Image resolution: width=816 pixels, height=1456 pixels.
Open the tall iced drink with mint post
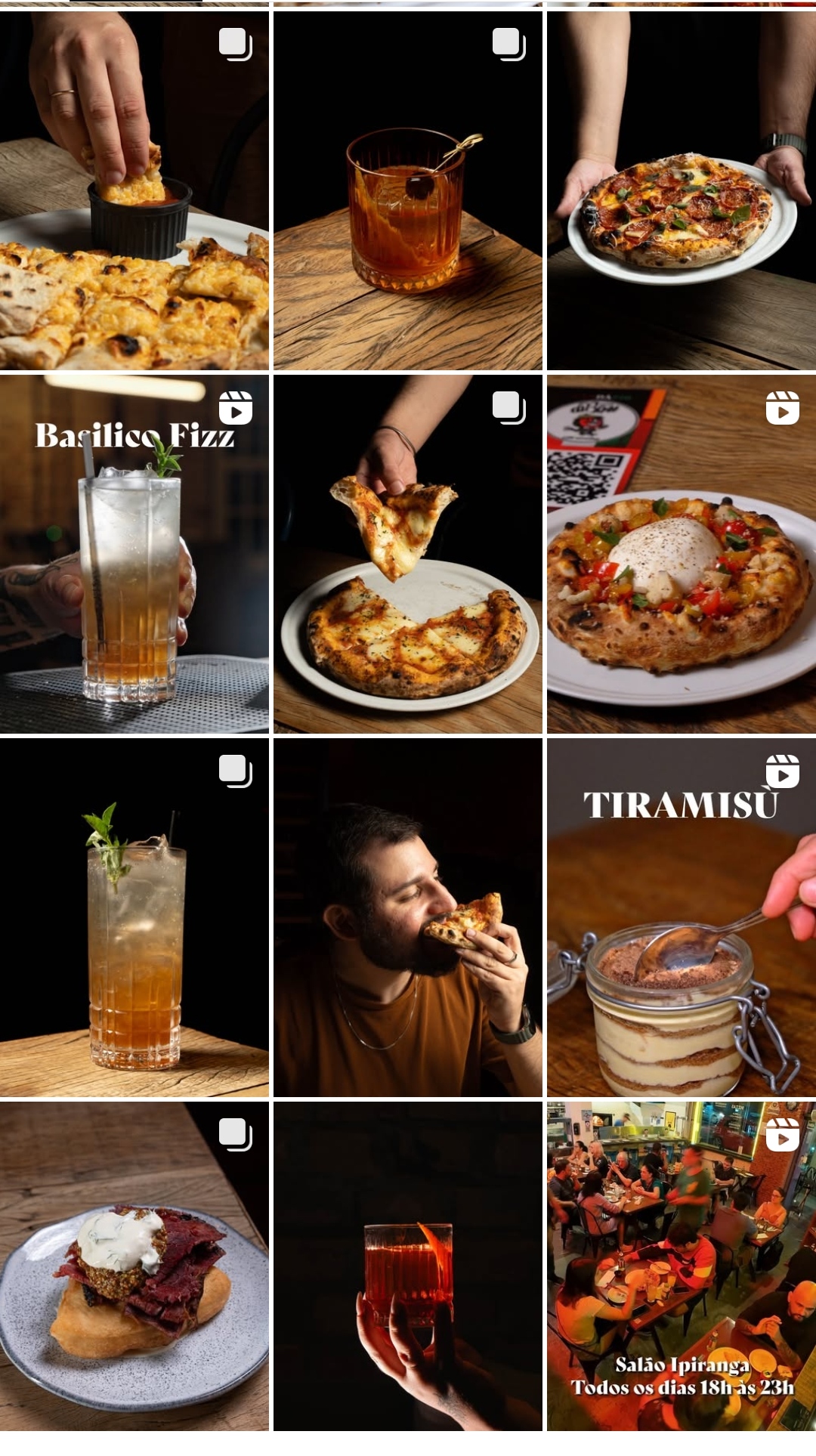point(134,917)
